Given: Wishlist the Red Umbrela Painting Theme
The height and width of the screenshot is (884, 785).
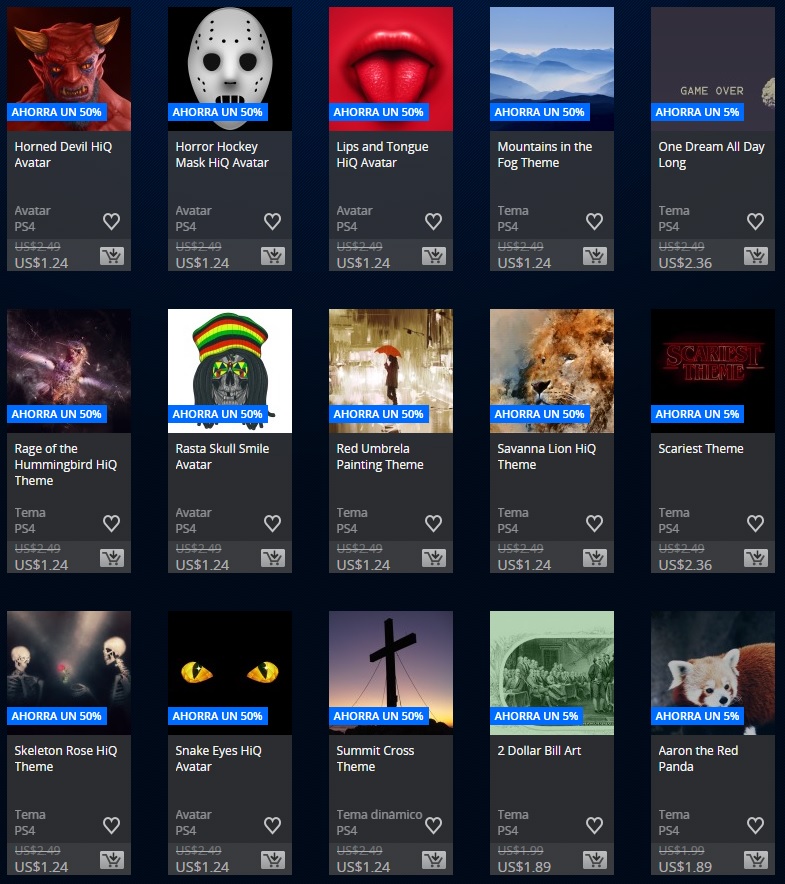Looking at the screenshot, I should (433, 523).
